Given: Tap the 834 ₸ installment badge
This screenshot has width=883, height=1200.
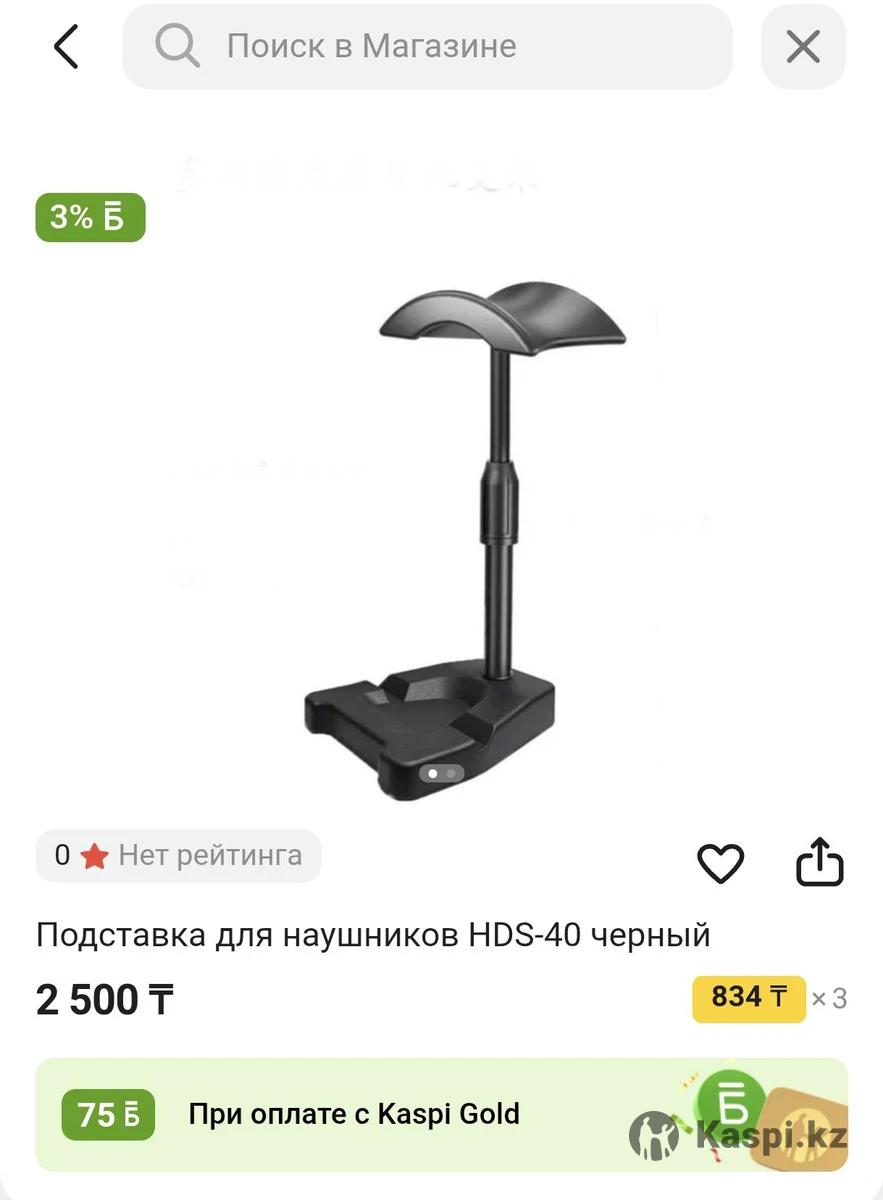Looking at the screenshot, I should [748, 998].
